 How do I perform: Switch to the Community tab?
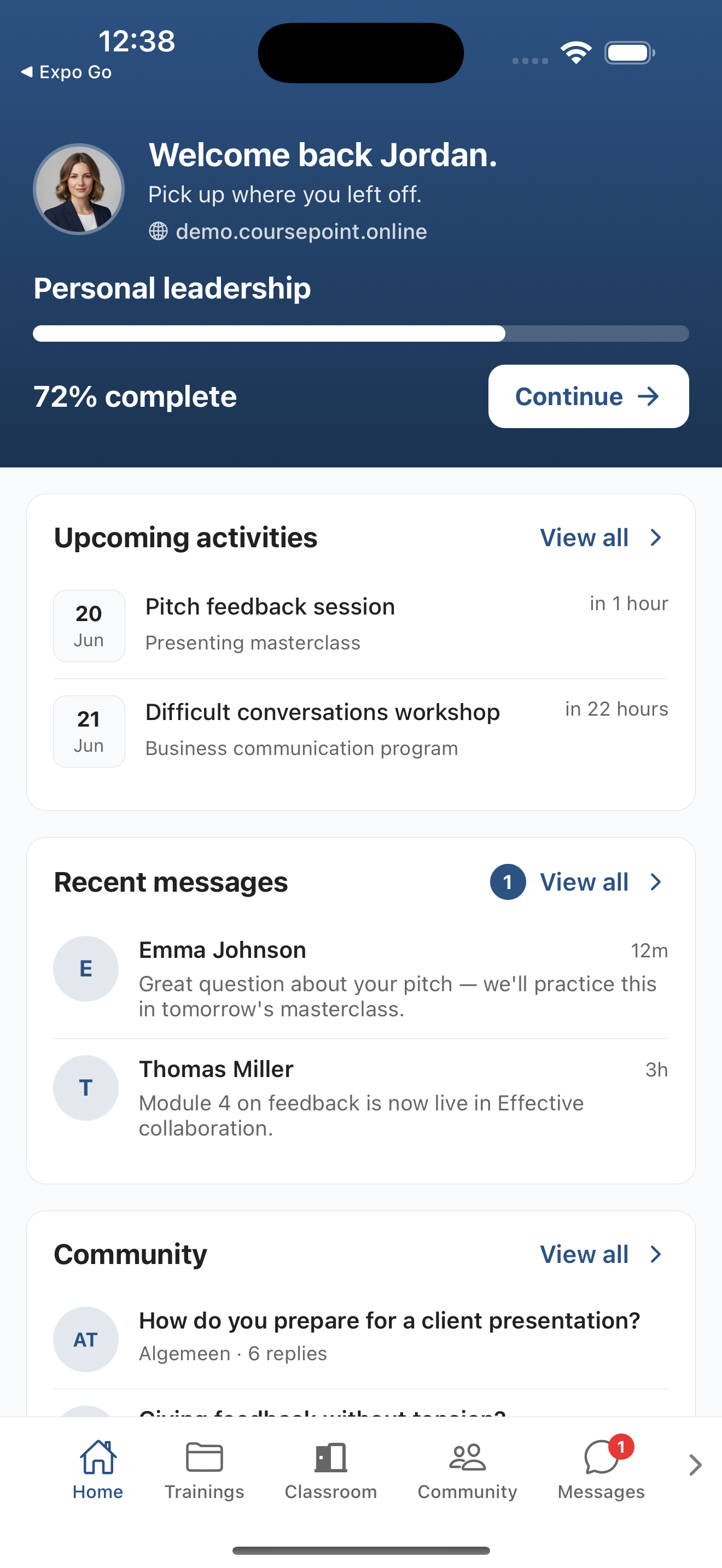click(467, 1470)
